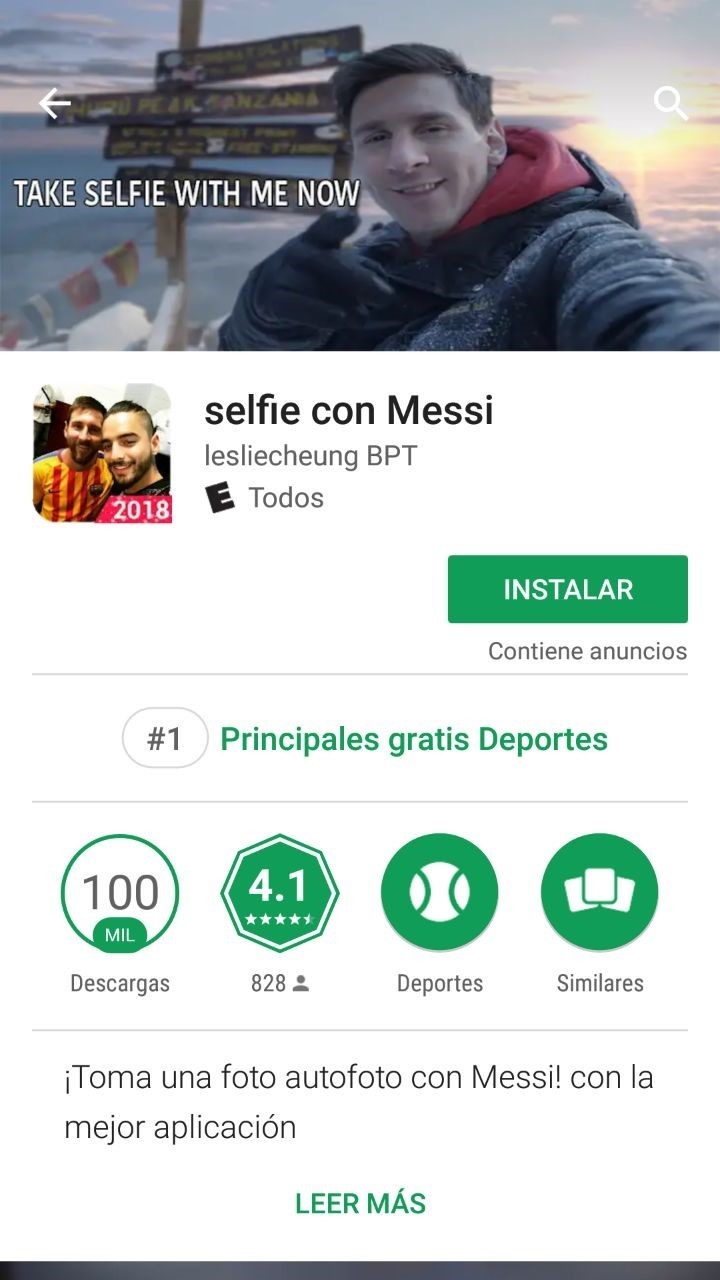Screen dimensions: 720x1280
Task: Open search with the magnifier icon
Action: (x=670, y=103)
